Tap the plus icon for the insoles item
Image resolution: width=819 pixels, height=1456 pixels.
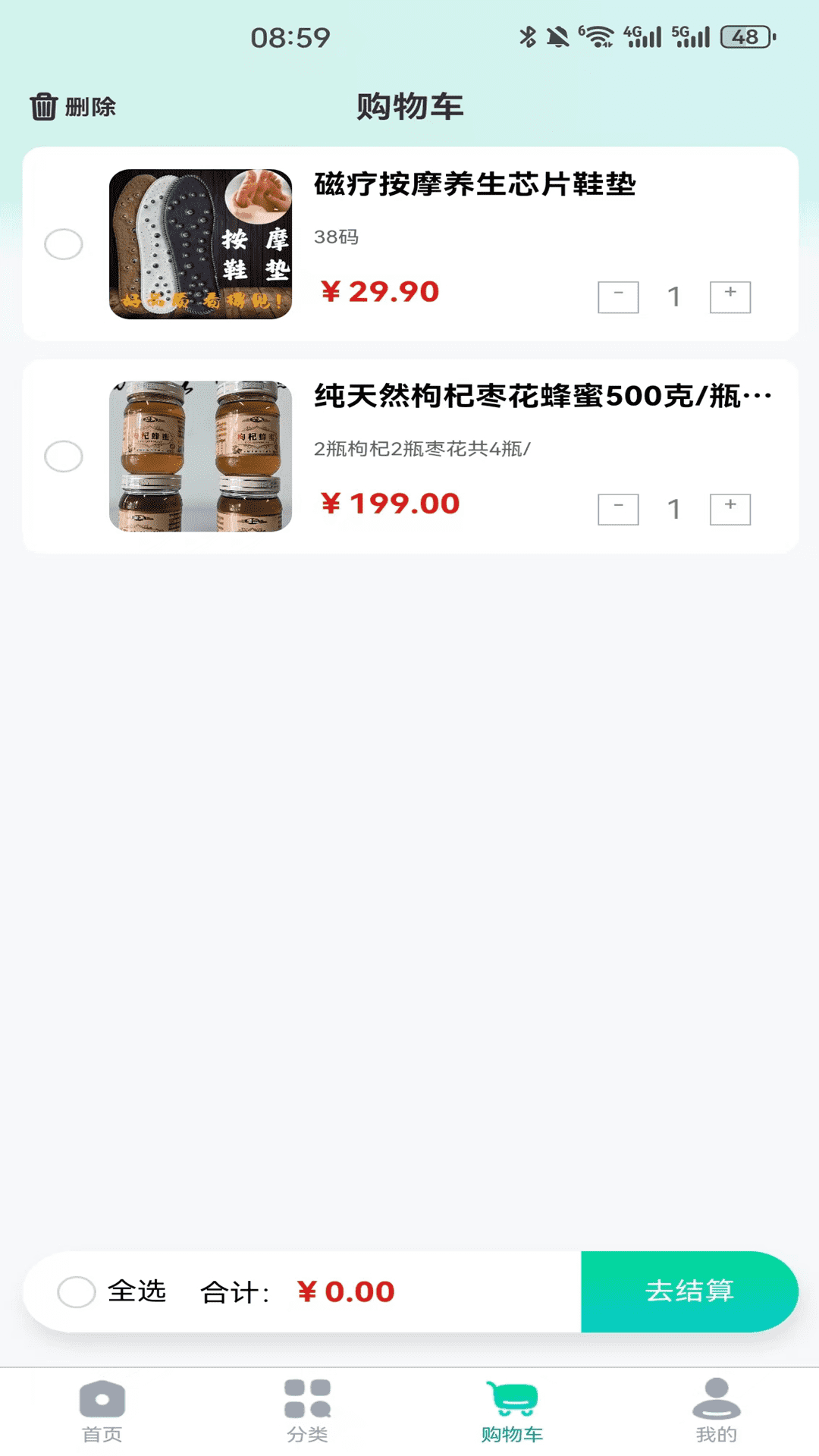(x=730, y=297)
